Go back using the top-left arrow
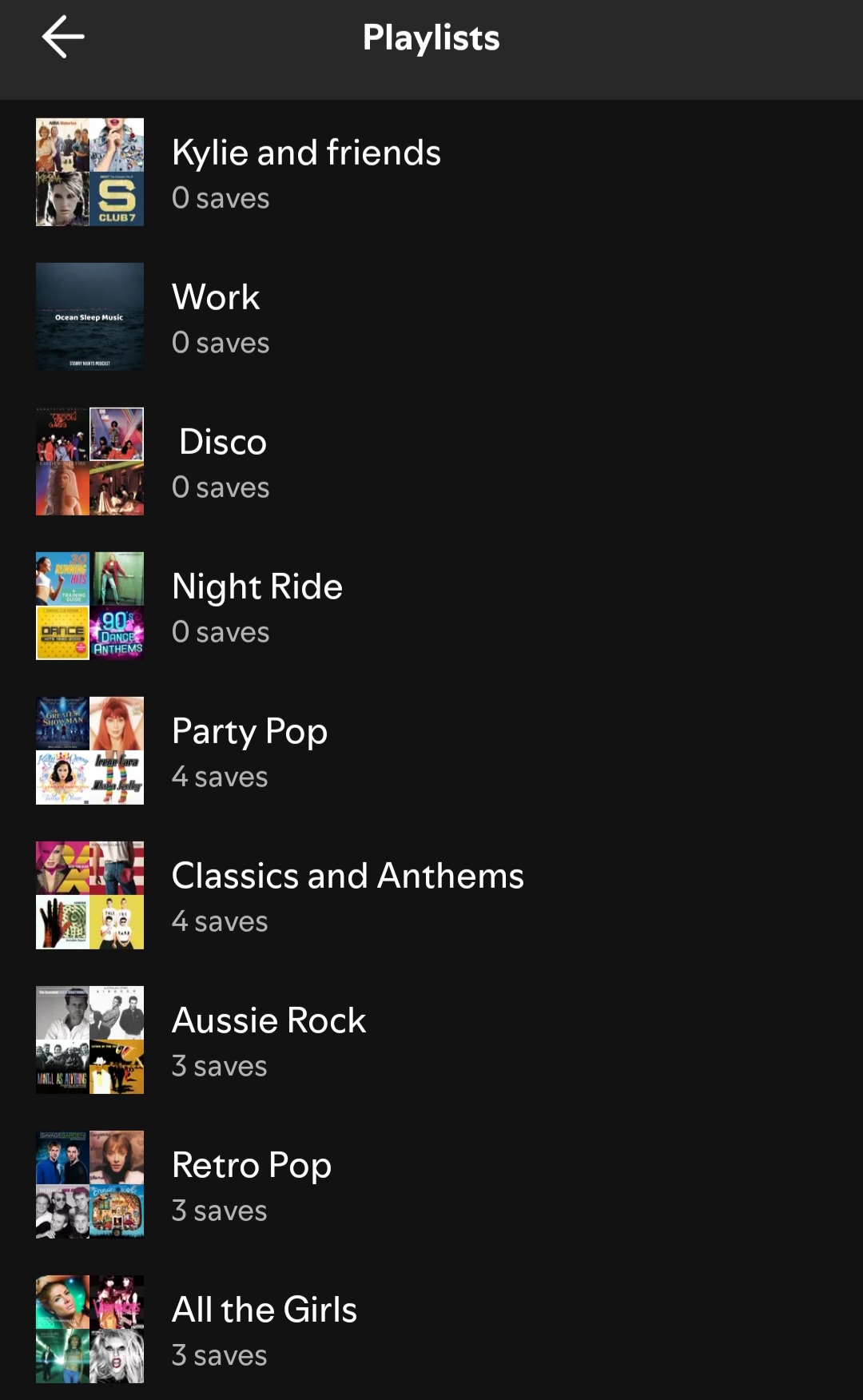Screen dimensions: 863x1400 62,38
